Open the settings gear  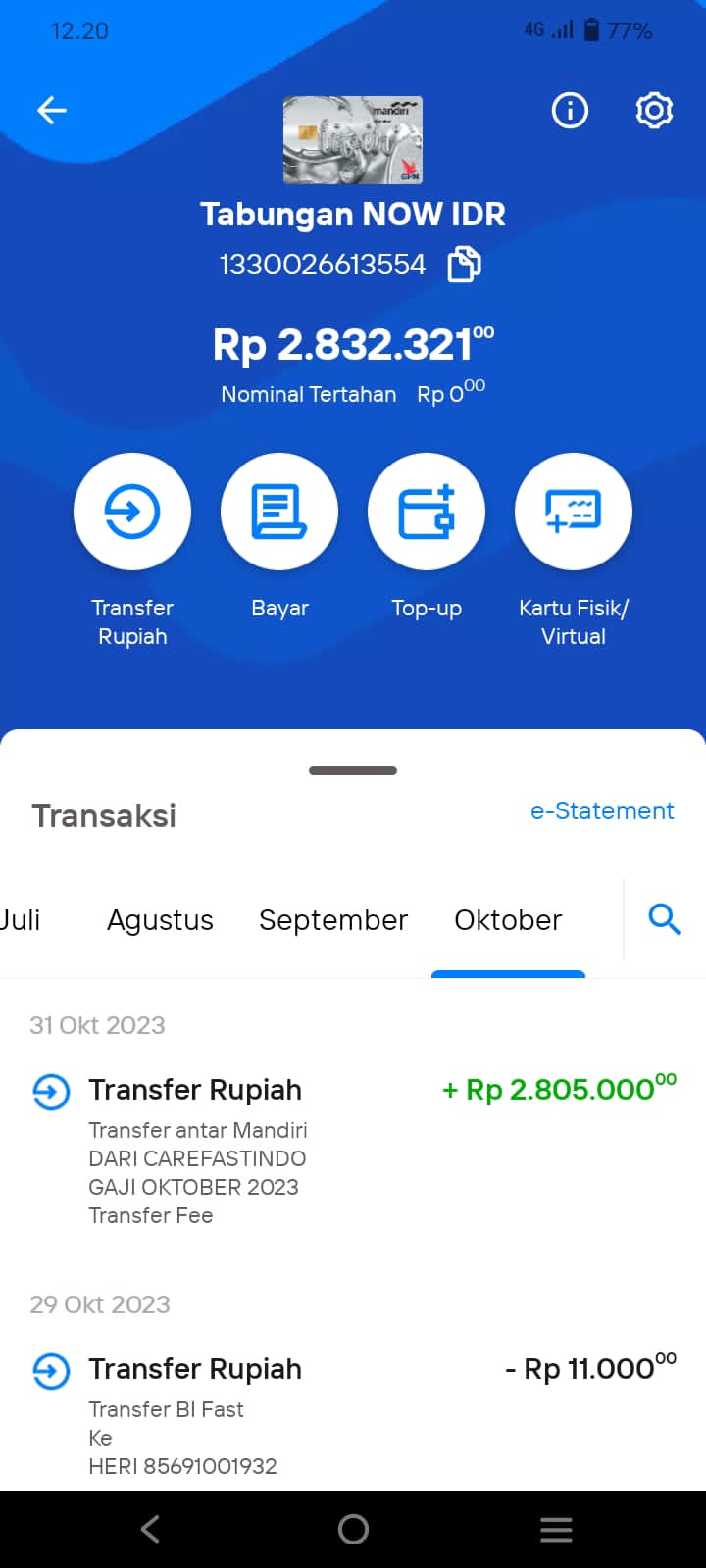click(654, 111)
